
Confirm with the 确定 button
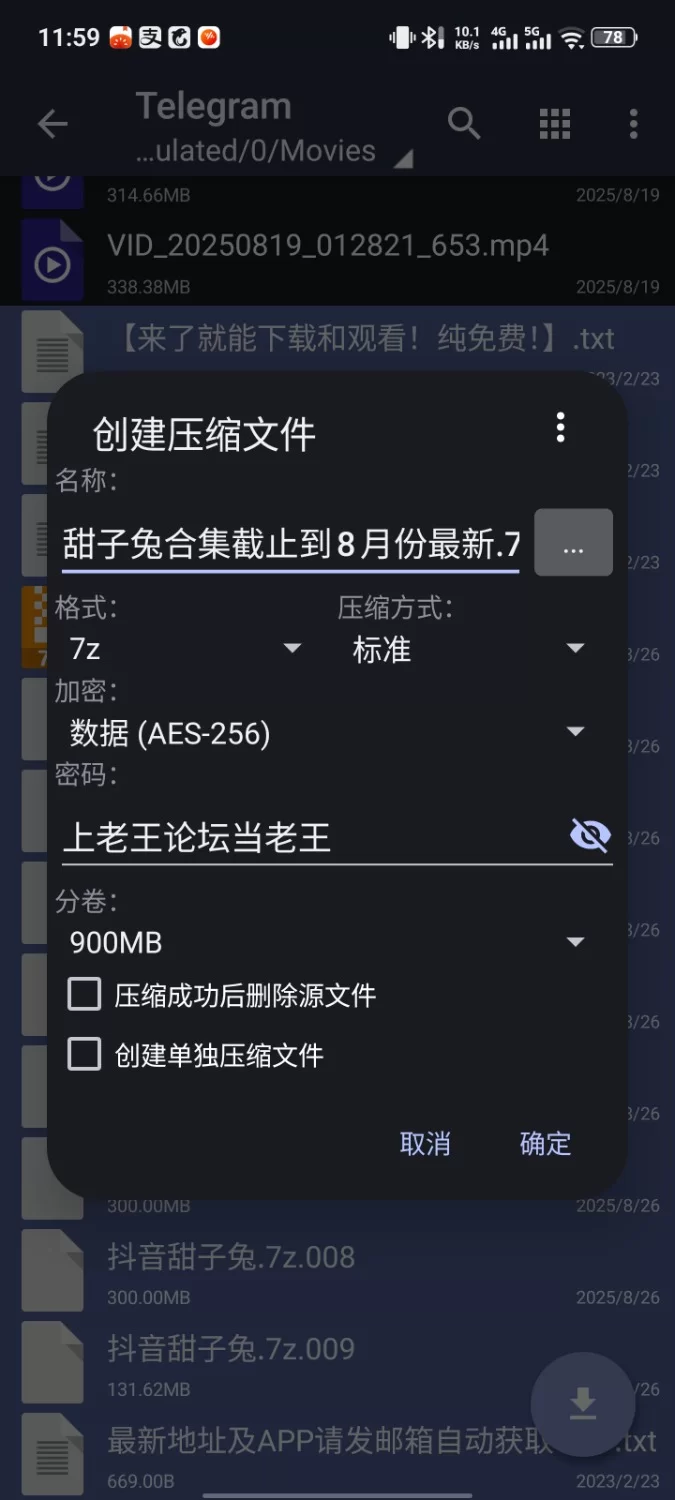(545, 1144)
